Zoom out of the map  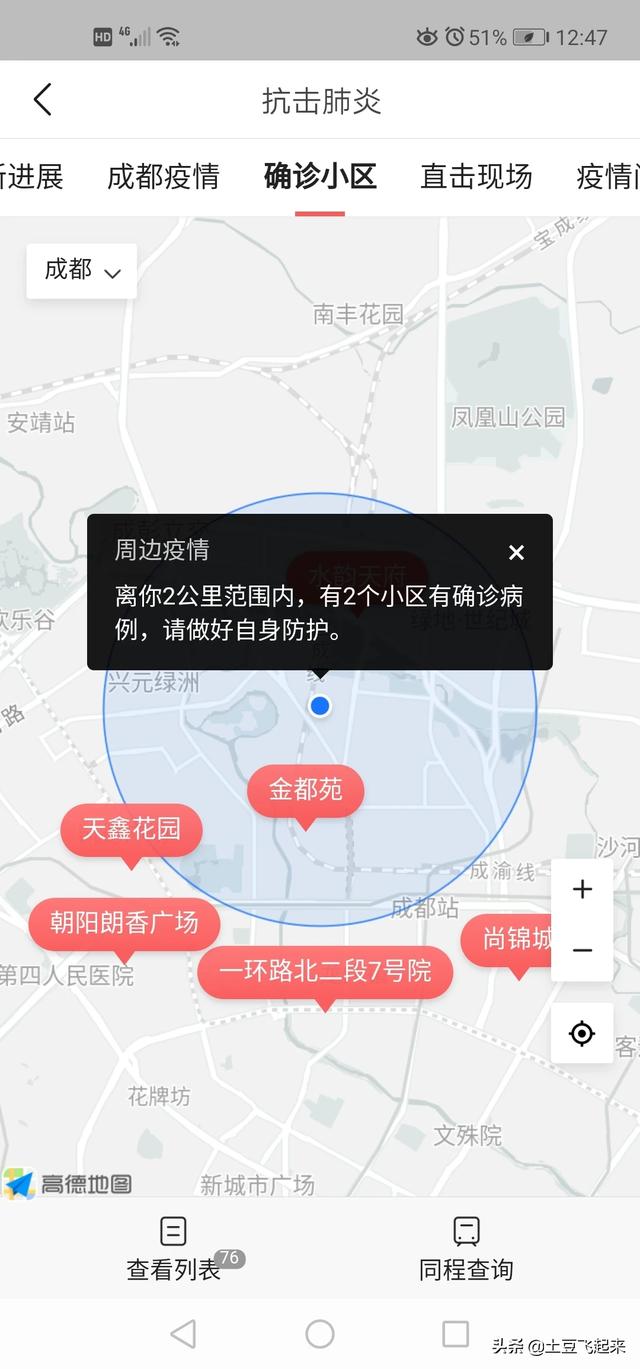pos(582,950)
